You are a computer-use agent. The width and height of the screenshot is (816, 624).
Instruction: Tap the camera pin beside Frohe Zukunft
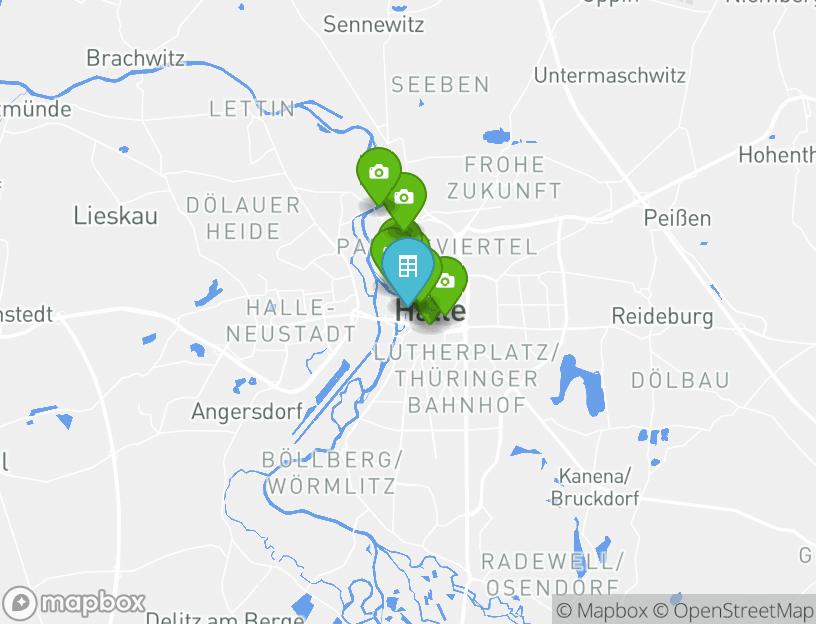point(405,197)
